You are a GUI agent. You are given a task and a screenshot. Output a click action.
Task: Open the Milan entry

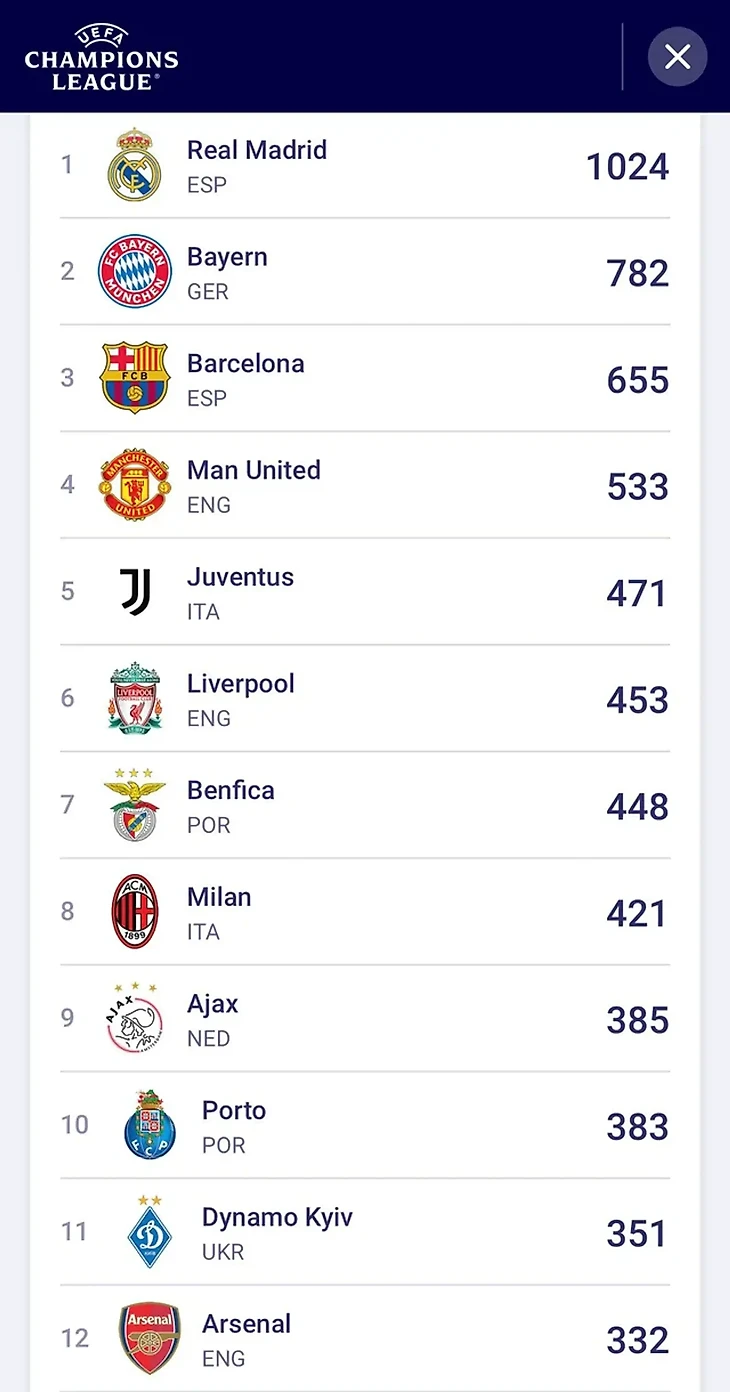365,912
